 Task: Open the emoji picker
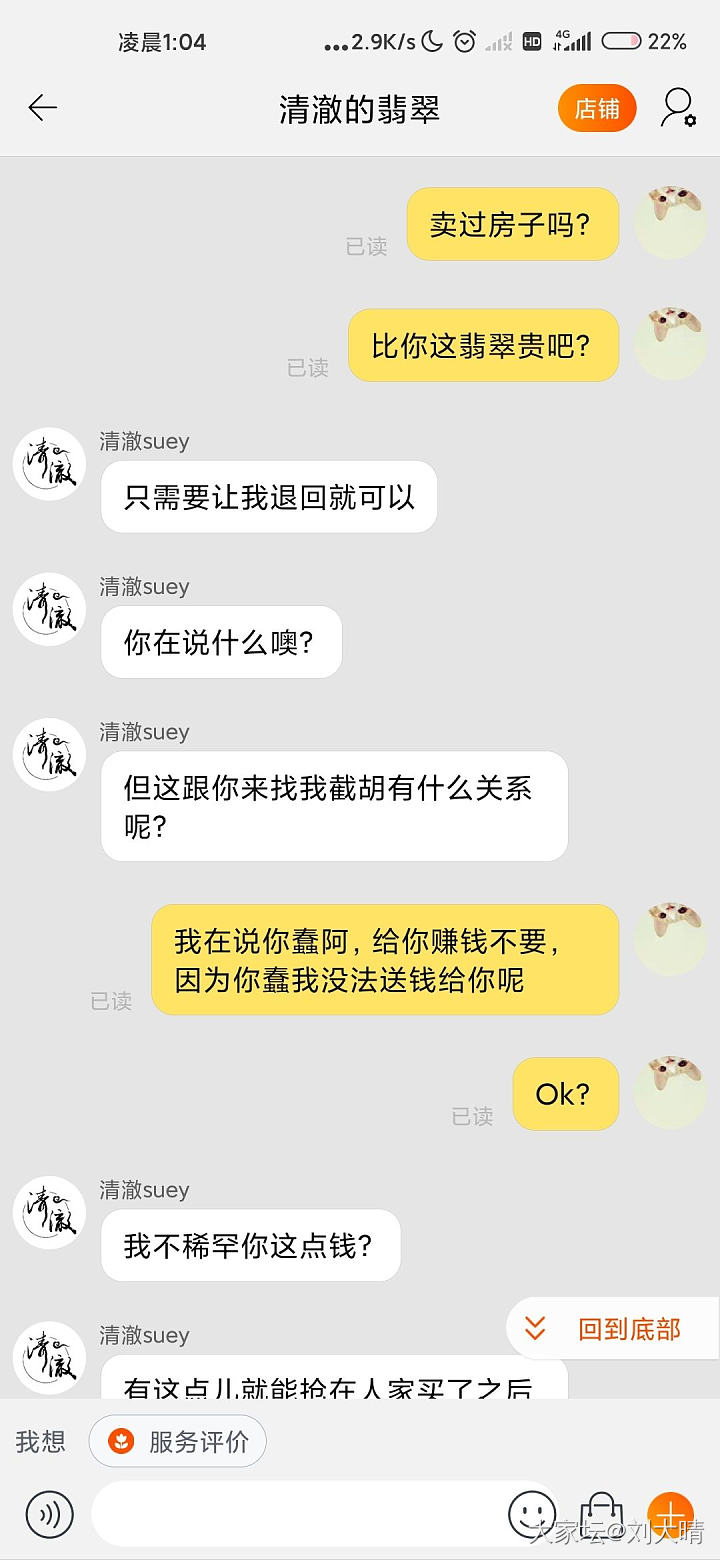pyautogui.click(x=532, y=1515)
